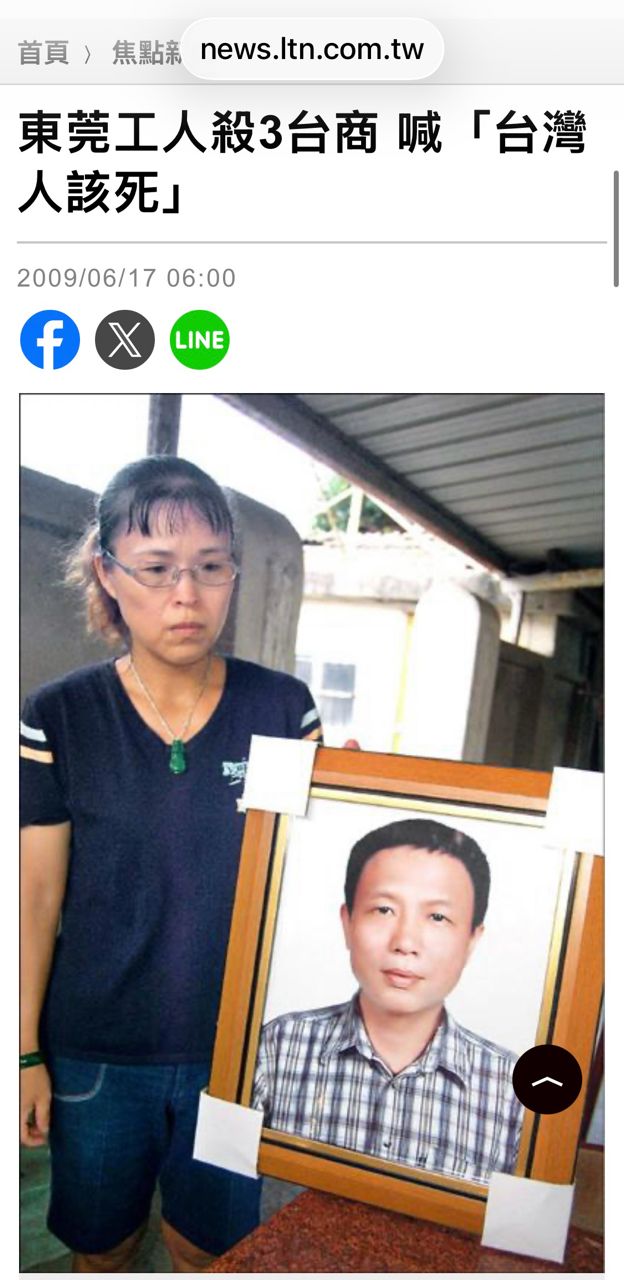This screenshot has width=624, height=1280.
Task: Share article via LINE
Action: click(199, 340)
